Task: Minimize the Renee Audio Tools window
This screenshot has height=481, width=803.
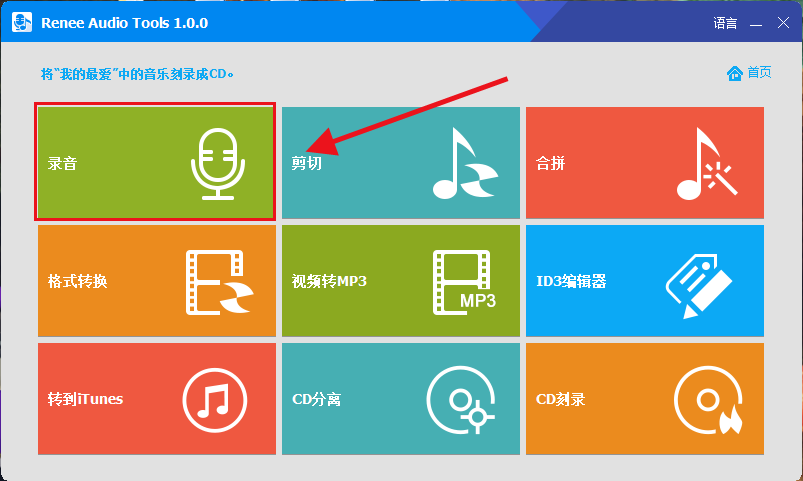Action: [756, 23]
